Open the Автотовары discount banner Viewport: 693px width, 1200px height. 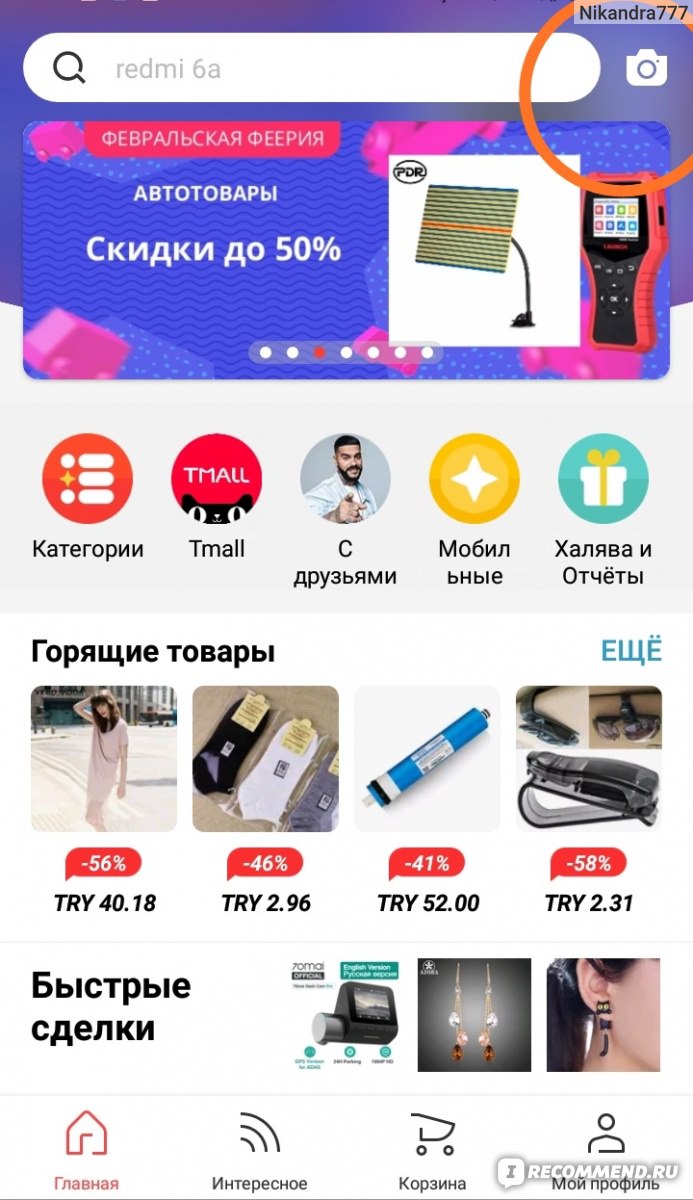tap(346, 250)
